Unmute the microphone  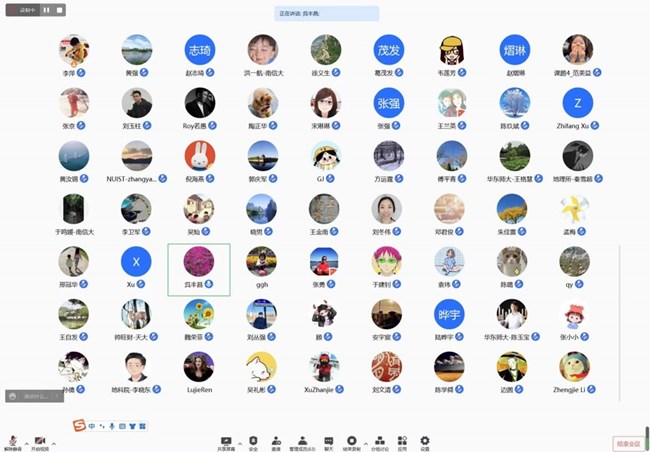13,441
